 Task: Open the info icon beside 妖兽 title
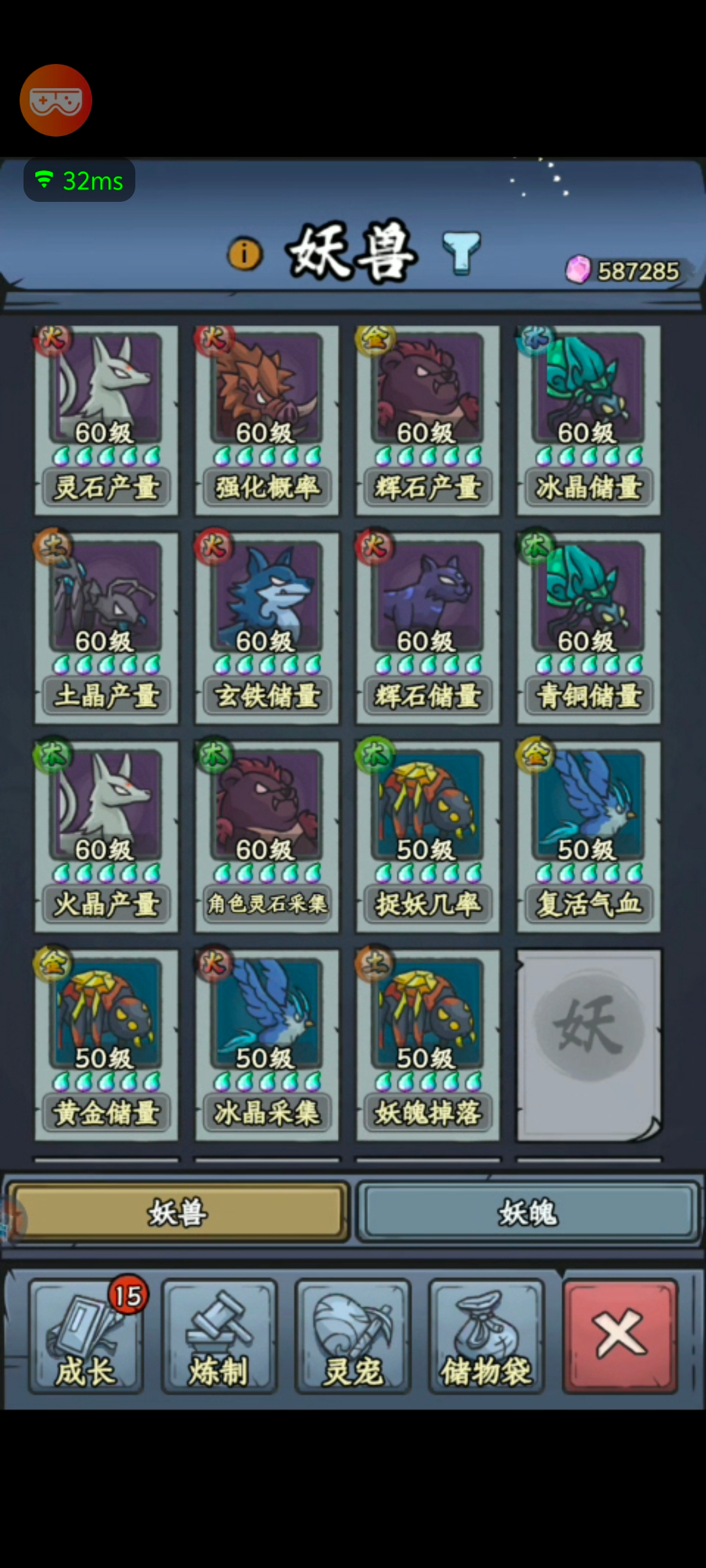(x=244, y=253)
